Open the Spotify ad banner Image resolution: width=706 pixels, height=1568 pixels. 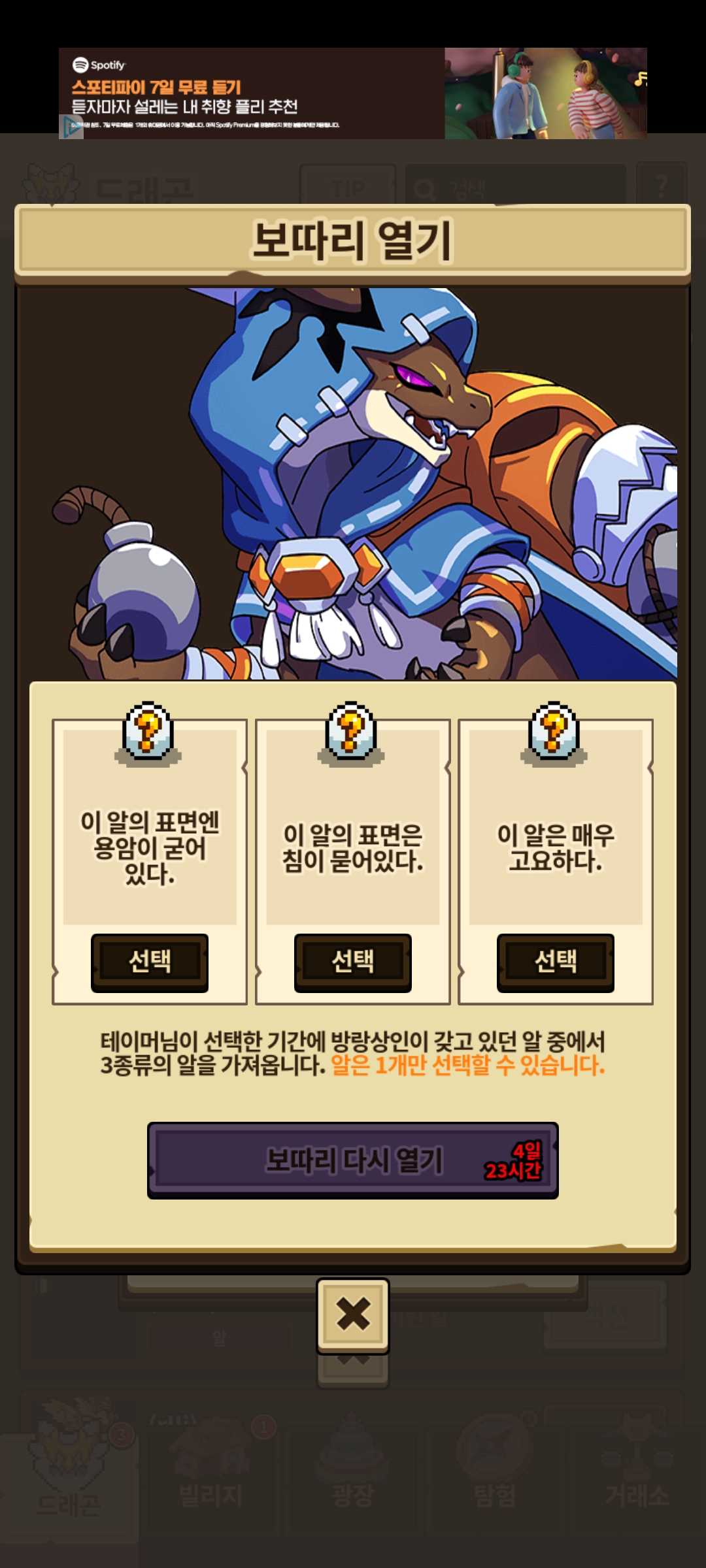pyautogui.click(x=353, y=93)
